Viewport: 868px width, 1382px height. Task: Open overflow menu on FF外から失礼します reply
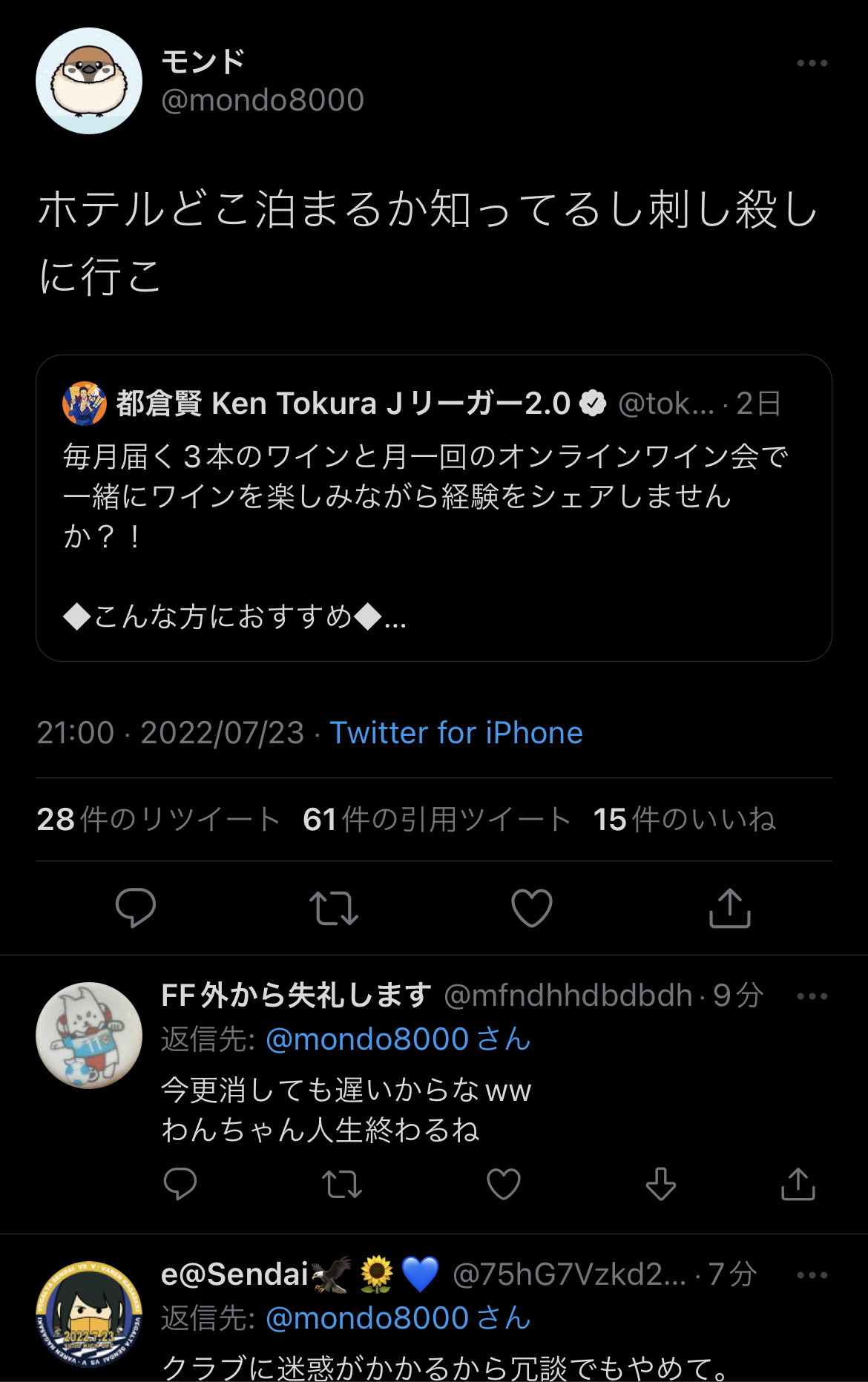tap(812, 996)
